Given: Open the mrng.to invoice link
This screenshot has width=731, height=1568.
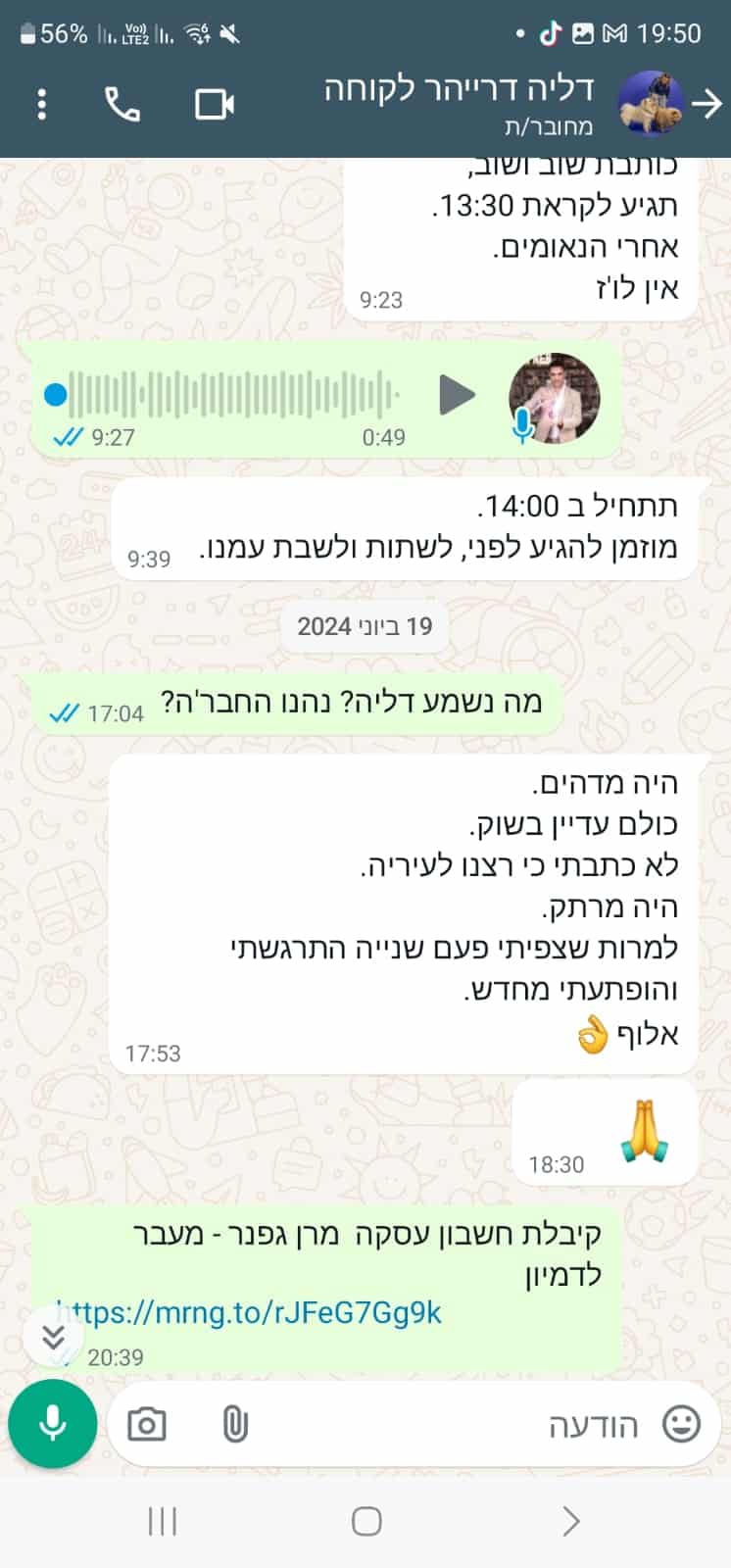Looking at the screenshot, I should point(248,1312).
